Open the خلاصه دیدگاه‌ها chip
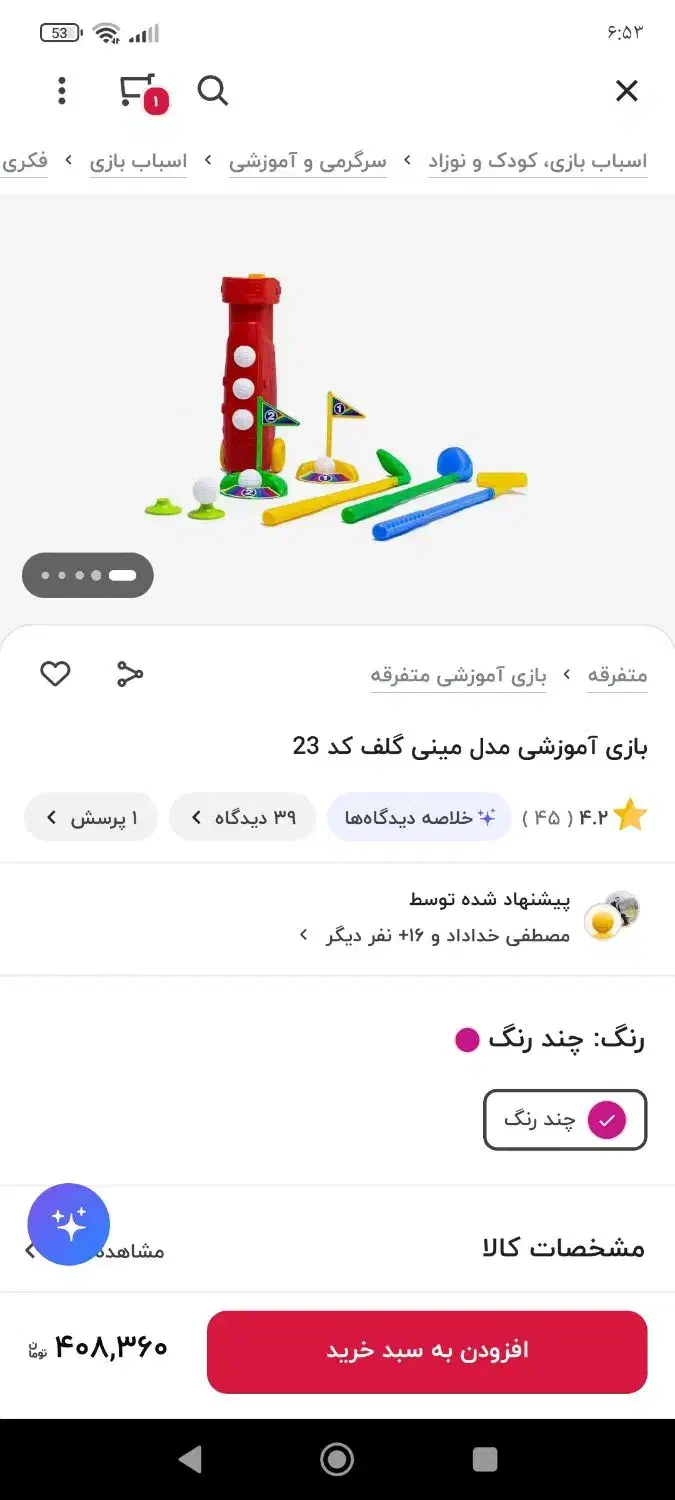Screen dimensions: 675x1500 tap(419, 817)
